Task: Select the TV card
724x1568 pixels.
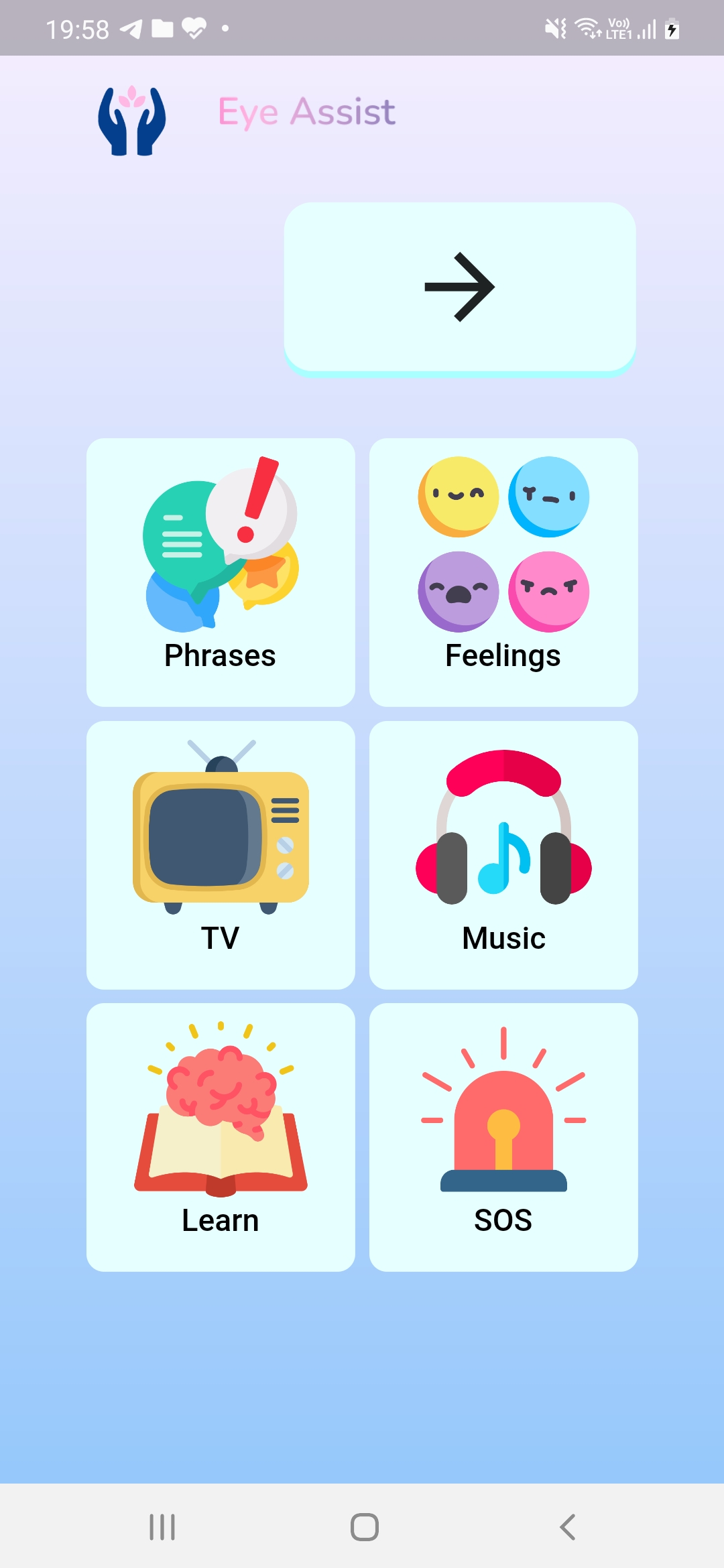Action: coord(221,855)
